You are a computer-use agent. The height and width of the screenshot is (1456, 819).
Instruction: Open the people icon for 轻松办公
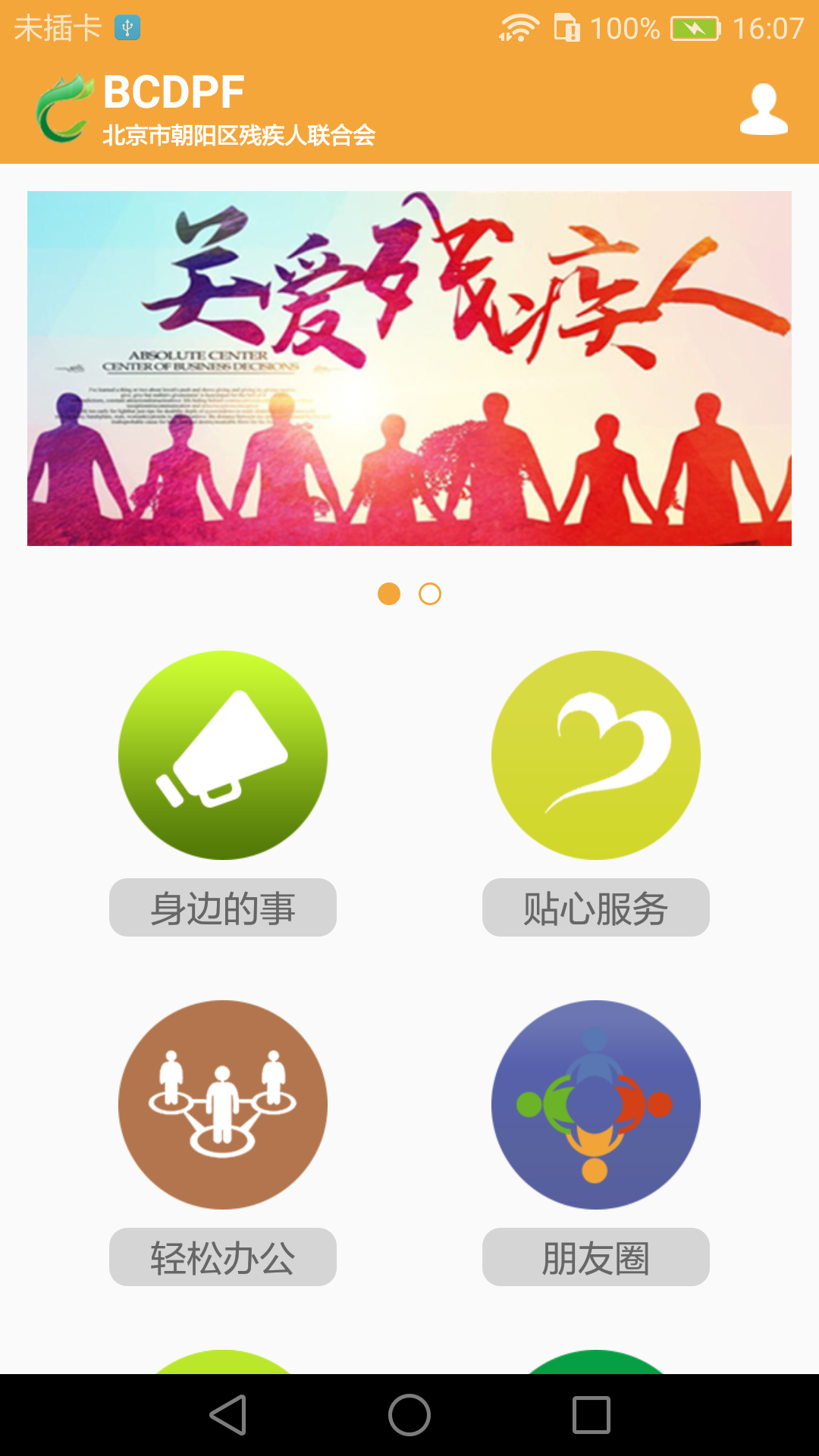click(223, 1105)
